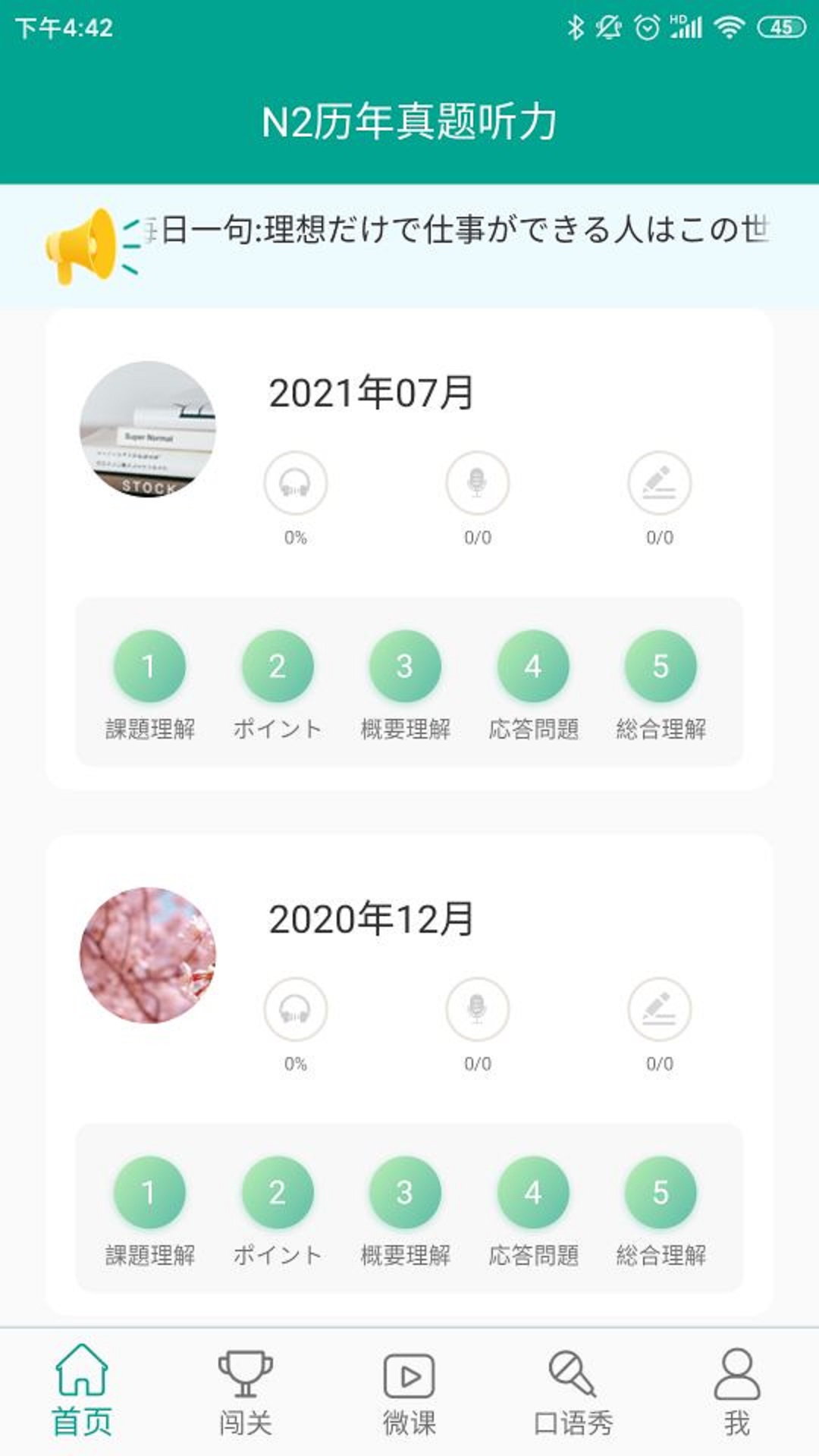Open ポイント section for 2021年07月
Viewport: 819px width, 1456px height.
click(x=277, y=666)
